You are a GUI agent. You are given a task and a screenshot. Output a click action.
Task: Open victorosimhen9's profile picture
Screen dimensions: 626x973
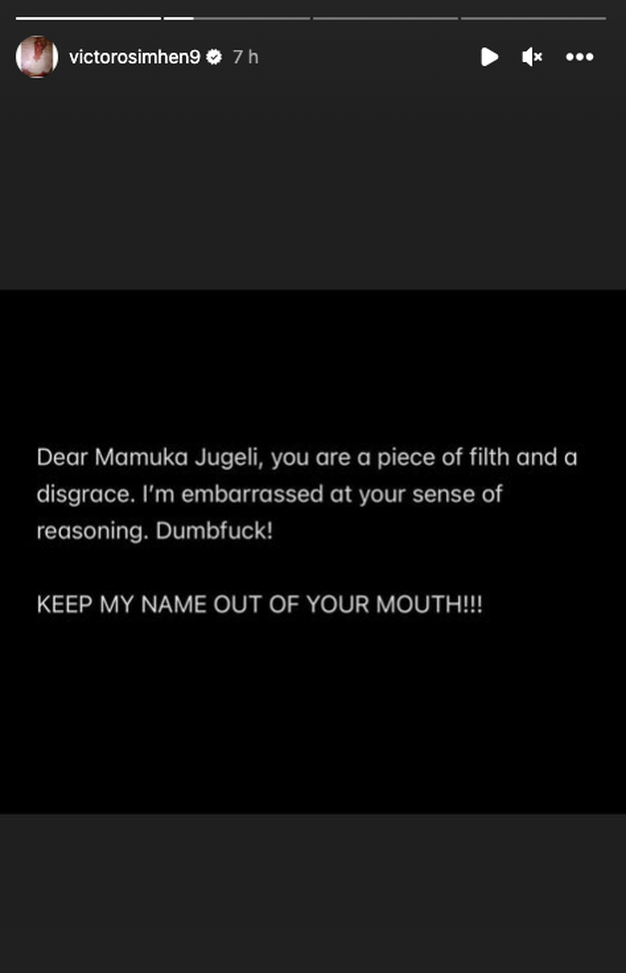pyautogui.click(x=36, y=57)
